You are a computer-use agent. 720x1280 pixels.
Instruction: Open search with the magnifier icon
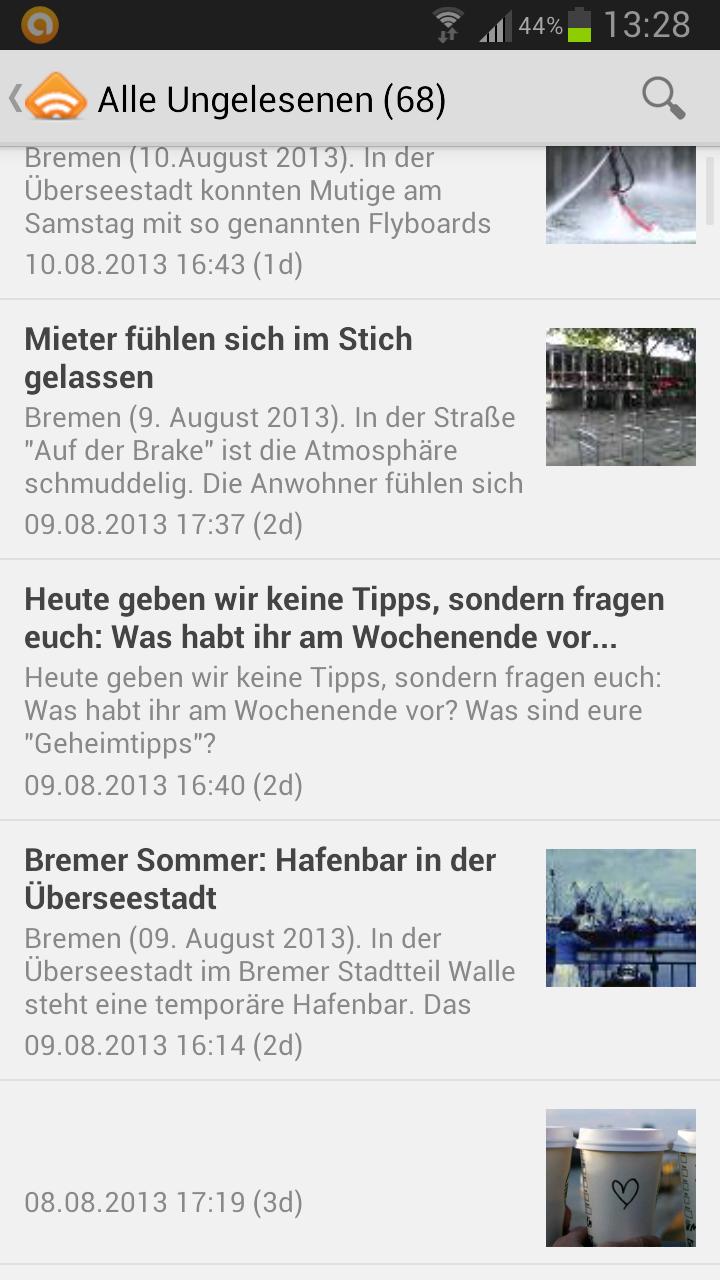pyautogui.click(x=662, y=99)
